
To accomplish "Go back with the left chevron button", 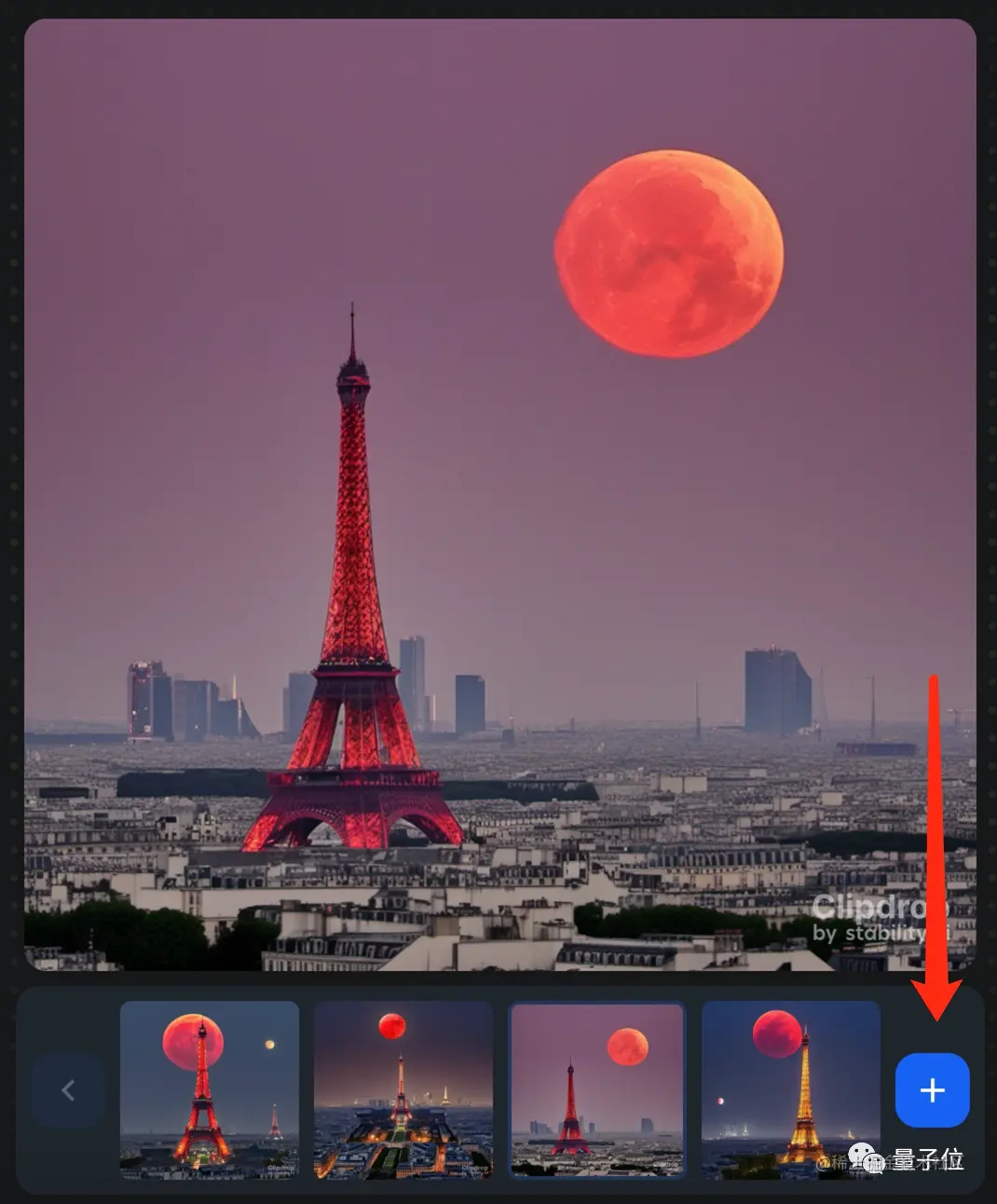I will click(x=67, y=1089).
